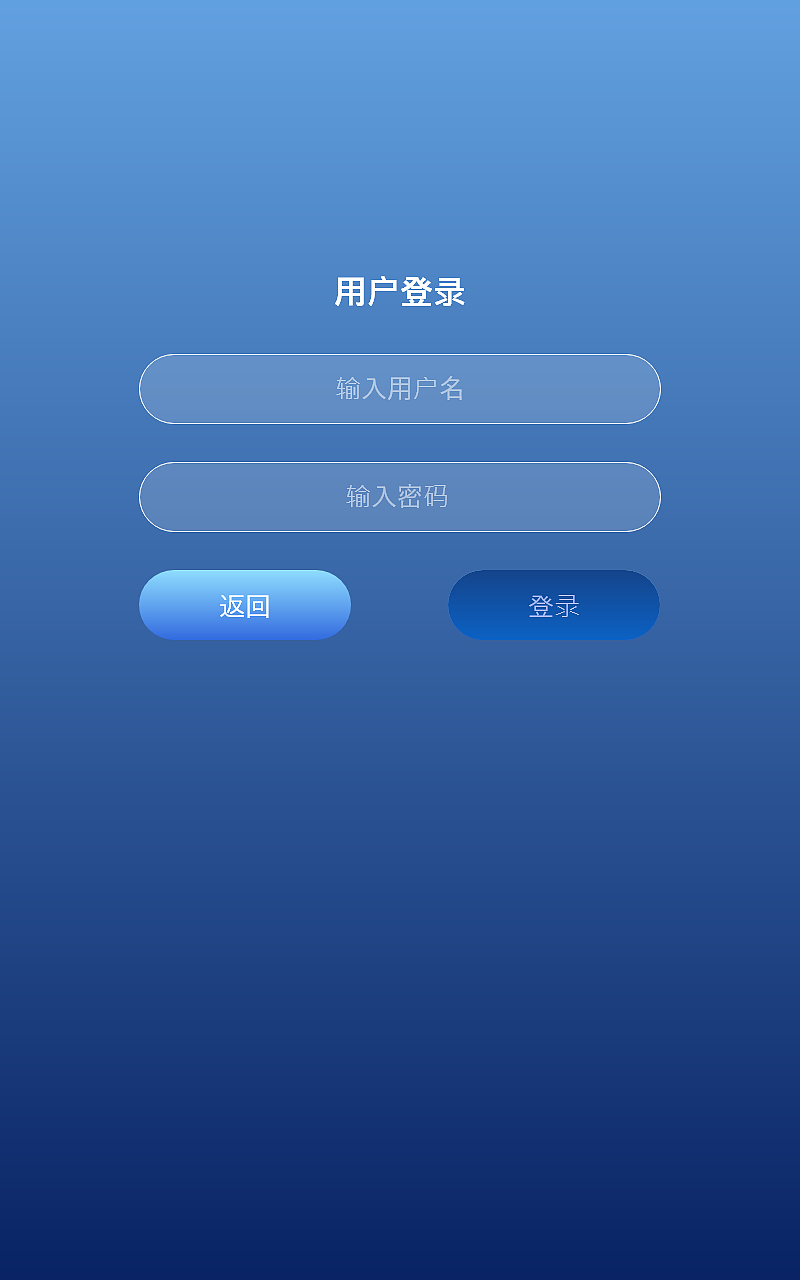Click the login form heading text

tap(399, 291)
